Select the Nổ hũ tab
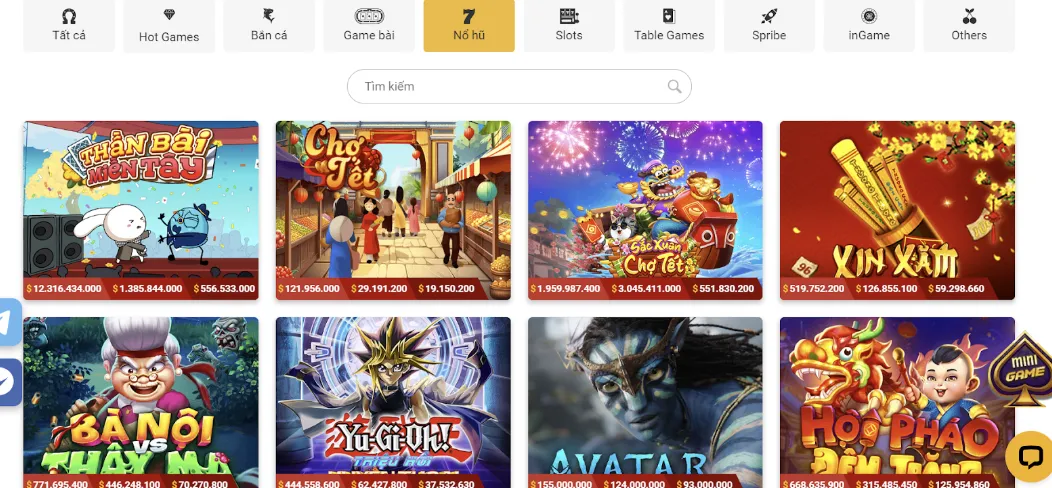The image size is (1052, 488). tap(469, 26)
